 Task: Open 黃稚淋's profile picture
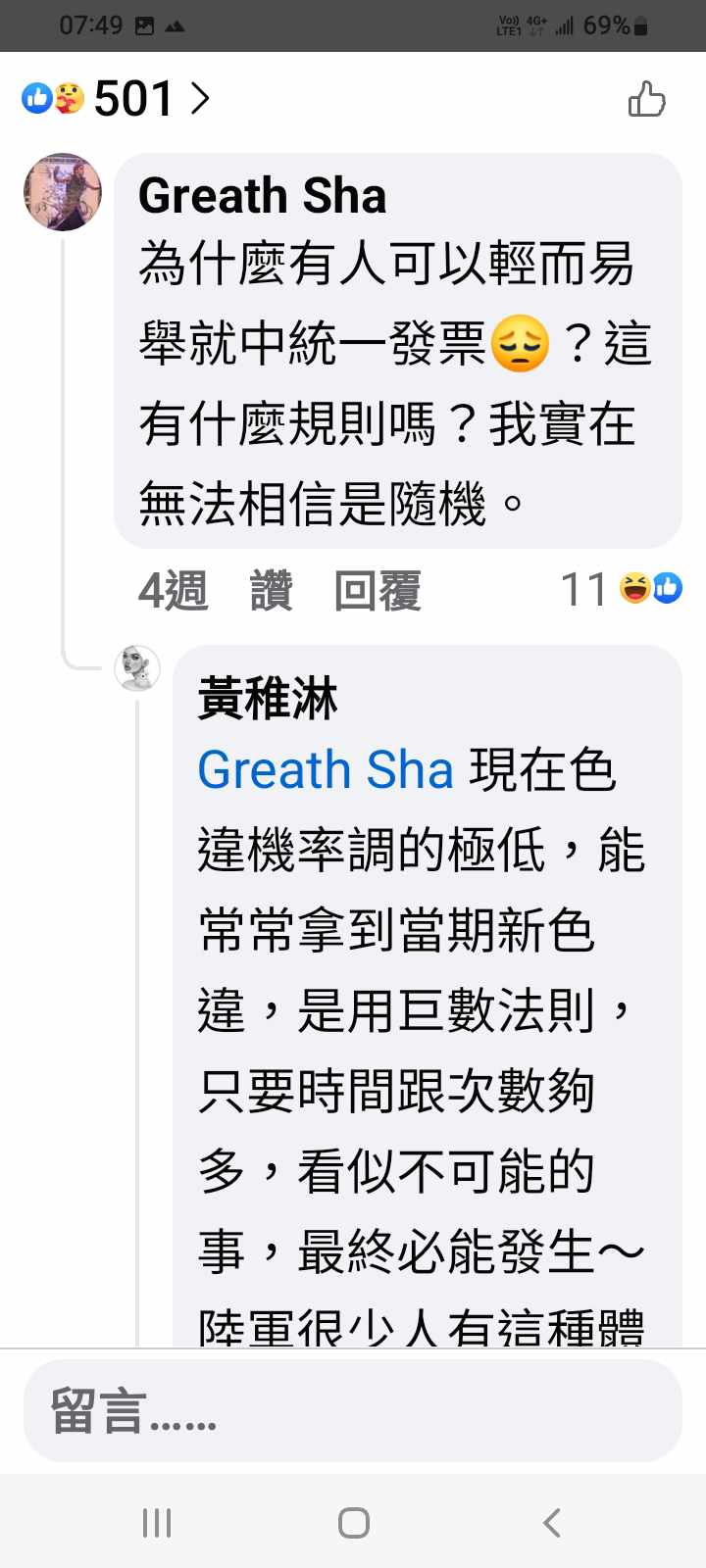(137, 668)
